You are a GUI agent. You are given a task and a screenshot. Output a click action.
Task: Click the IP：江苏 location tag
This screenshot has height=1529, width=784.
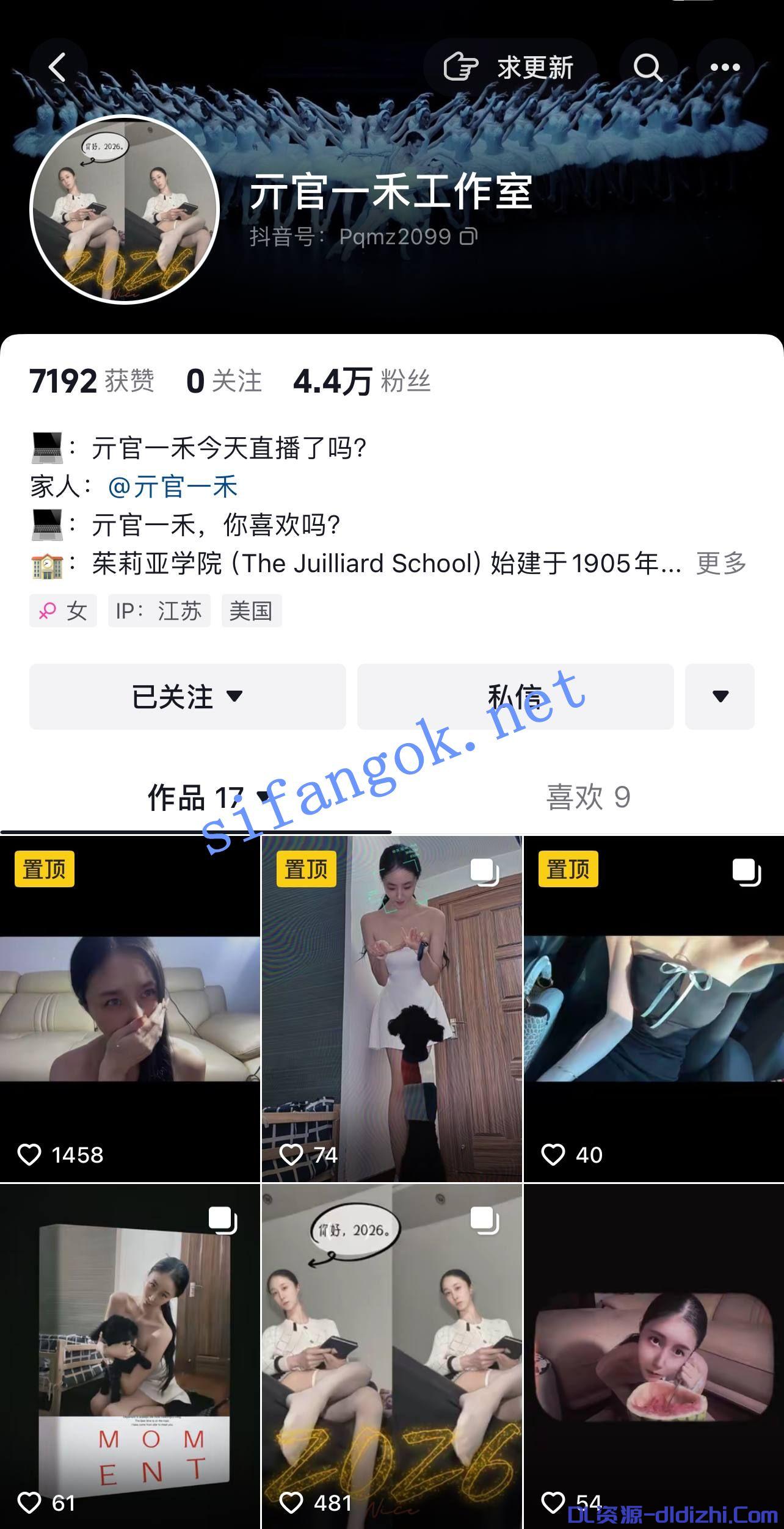[x=159, y=610]
